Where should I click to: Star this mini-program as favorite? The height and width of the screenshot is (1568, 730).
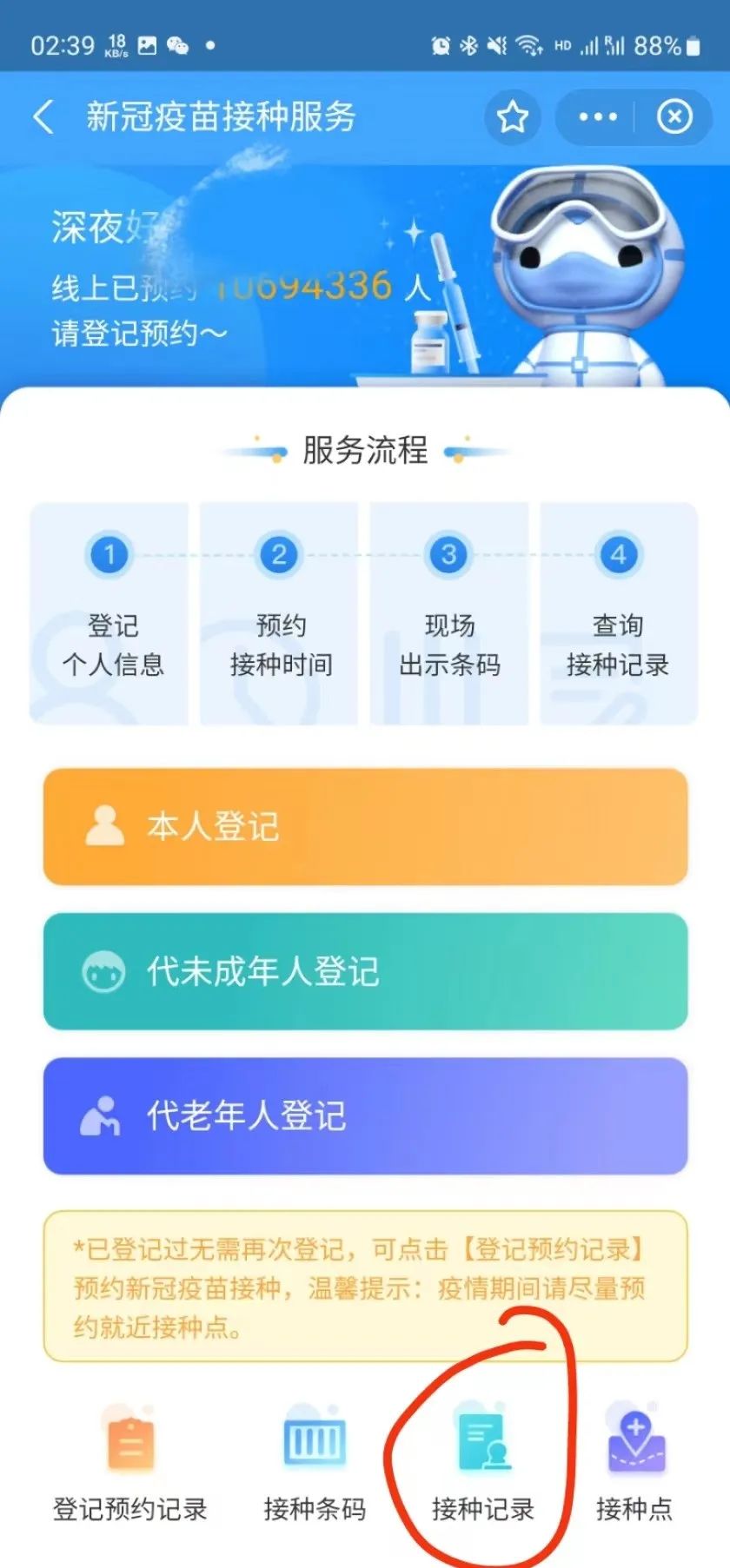(x=513, y=117)
